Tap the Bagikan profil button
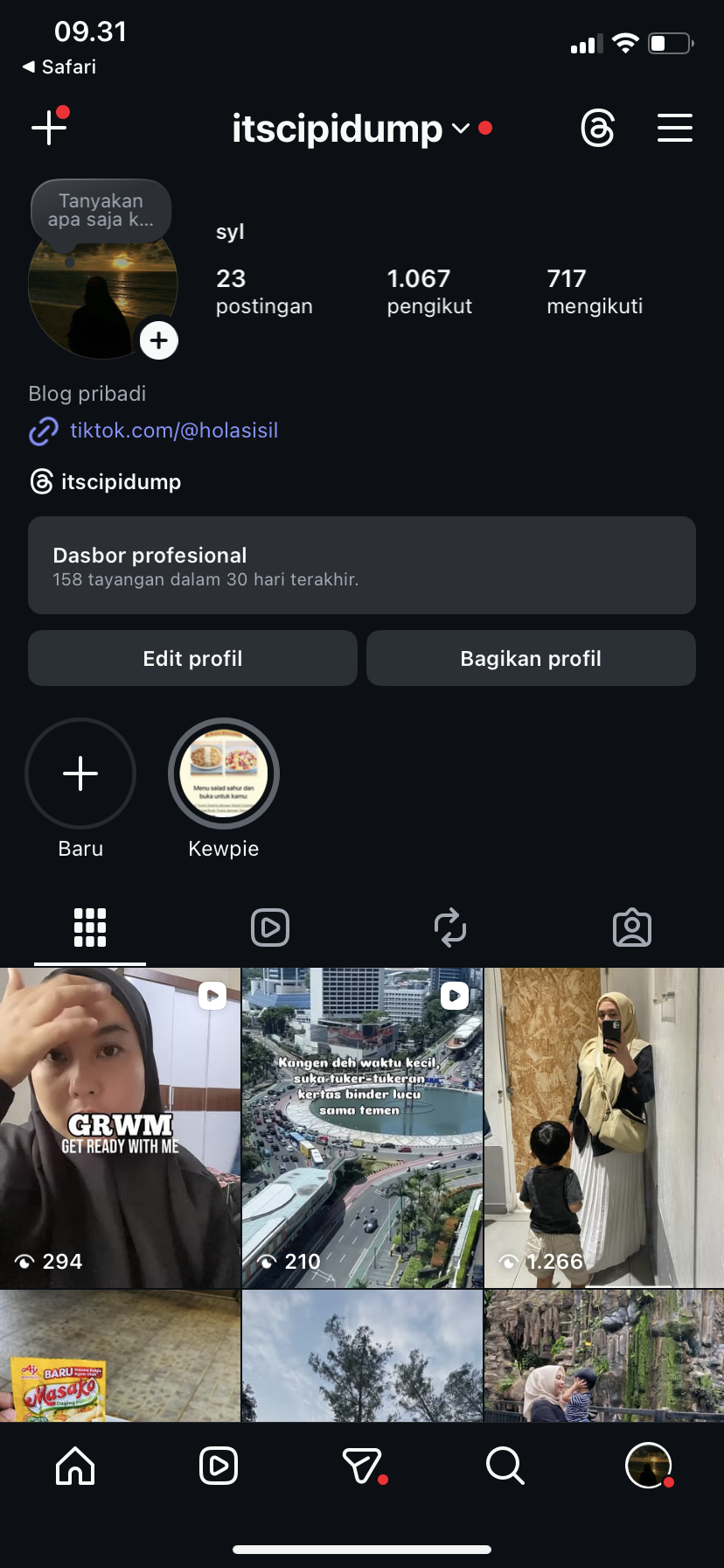Viewport: 724px width, 1568px height. pyautogui.click(x=531, y=658)
